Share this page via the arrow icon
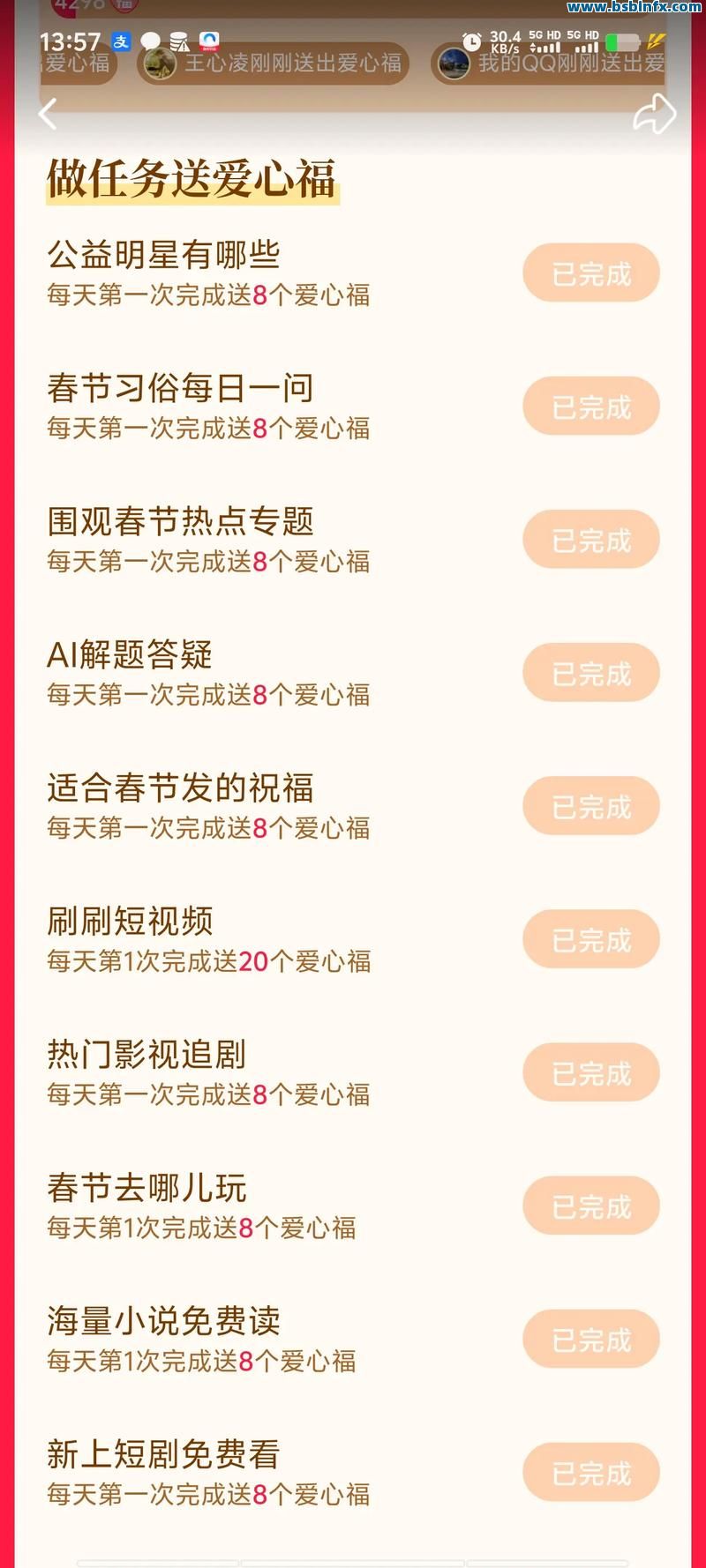The image size is (706, 1568). coord(654,115)
